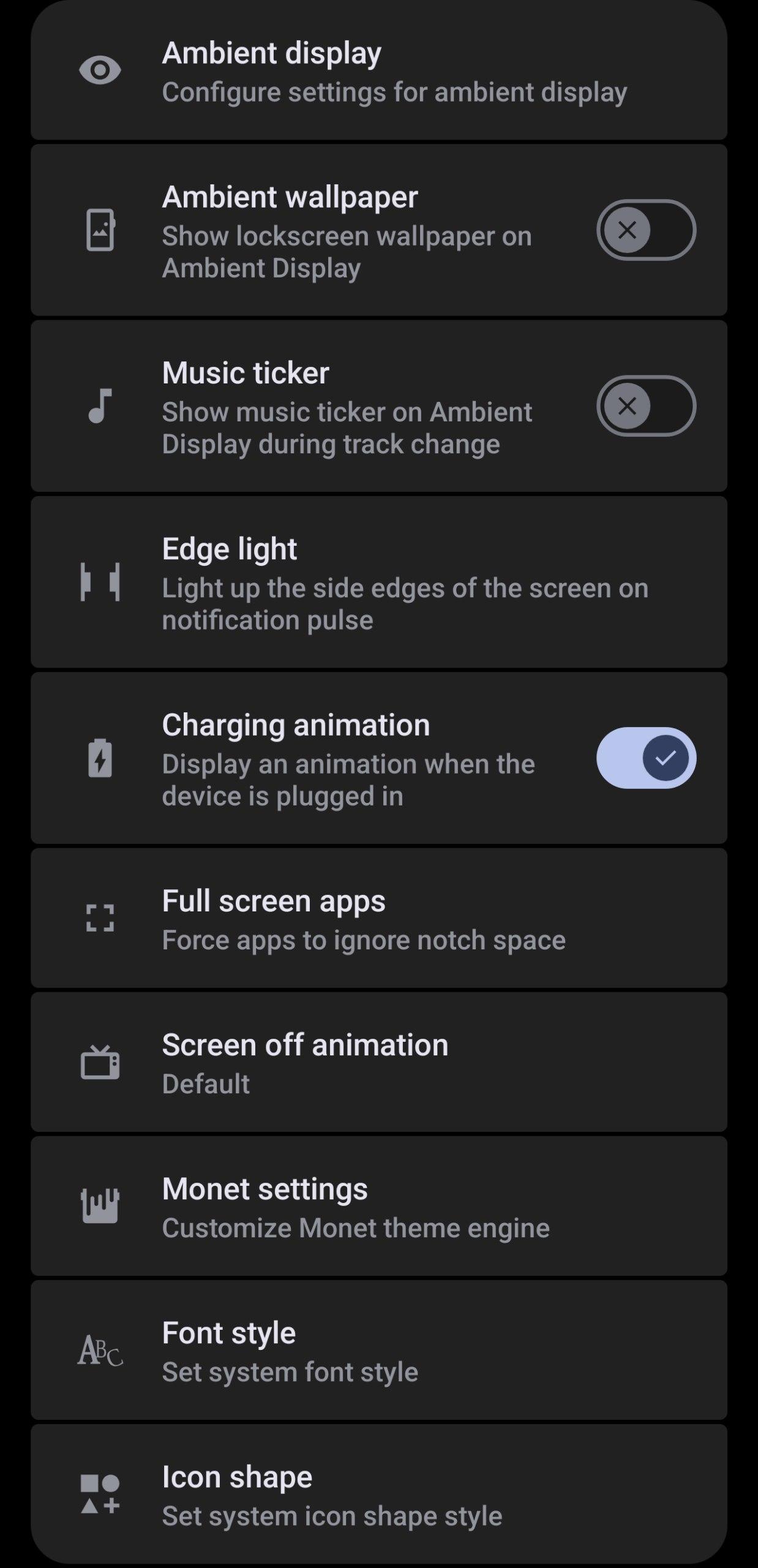Screen dimensions: 758x1568
Task: Open Font style settings
Action: click(378, 1351)
